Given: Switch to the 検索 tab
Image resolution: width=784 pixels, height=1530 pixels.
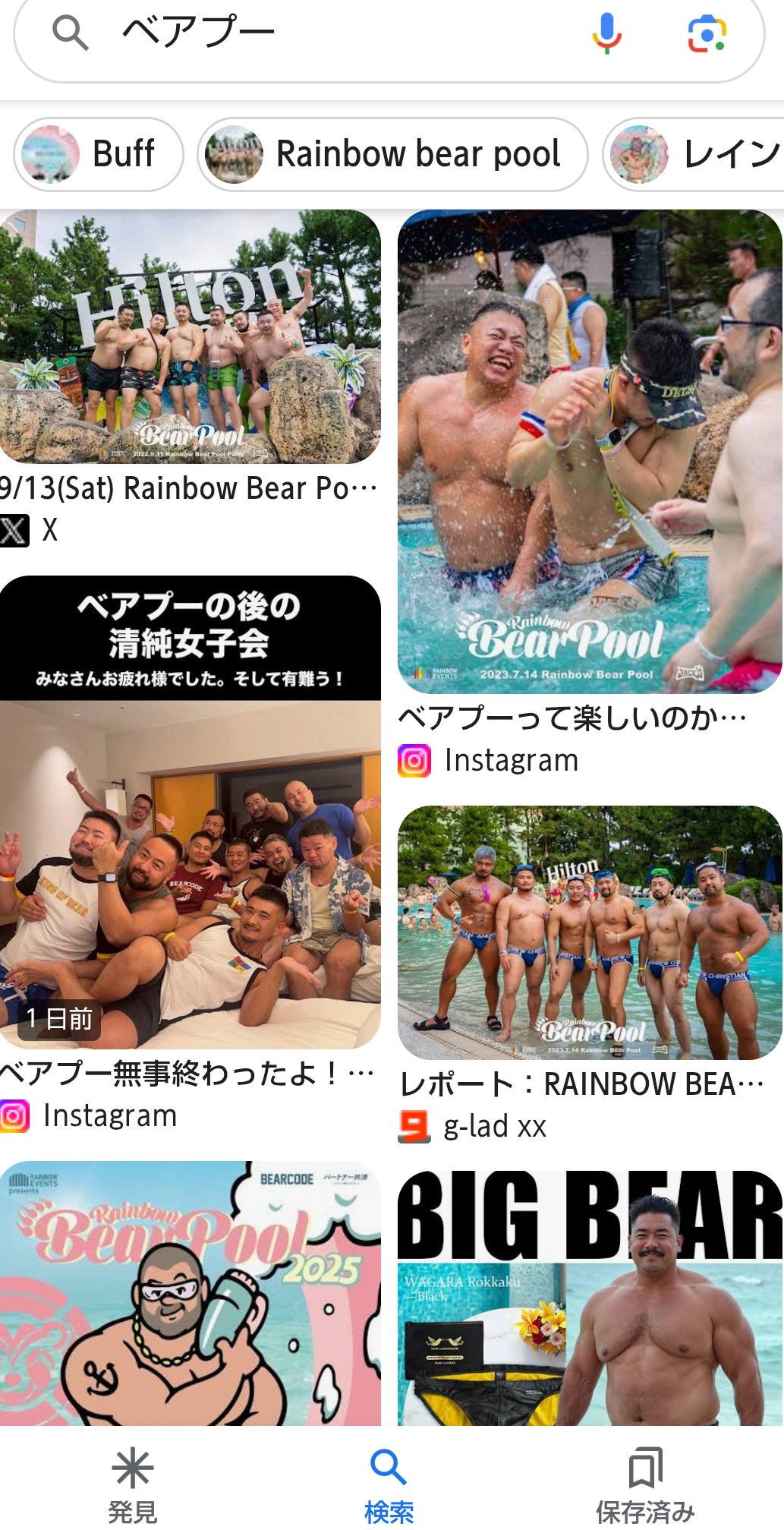Looking at the screenshot, I should (x=389, y=1484).
